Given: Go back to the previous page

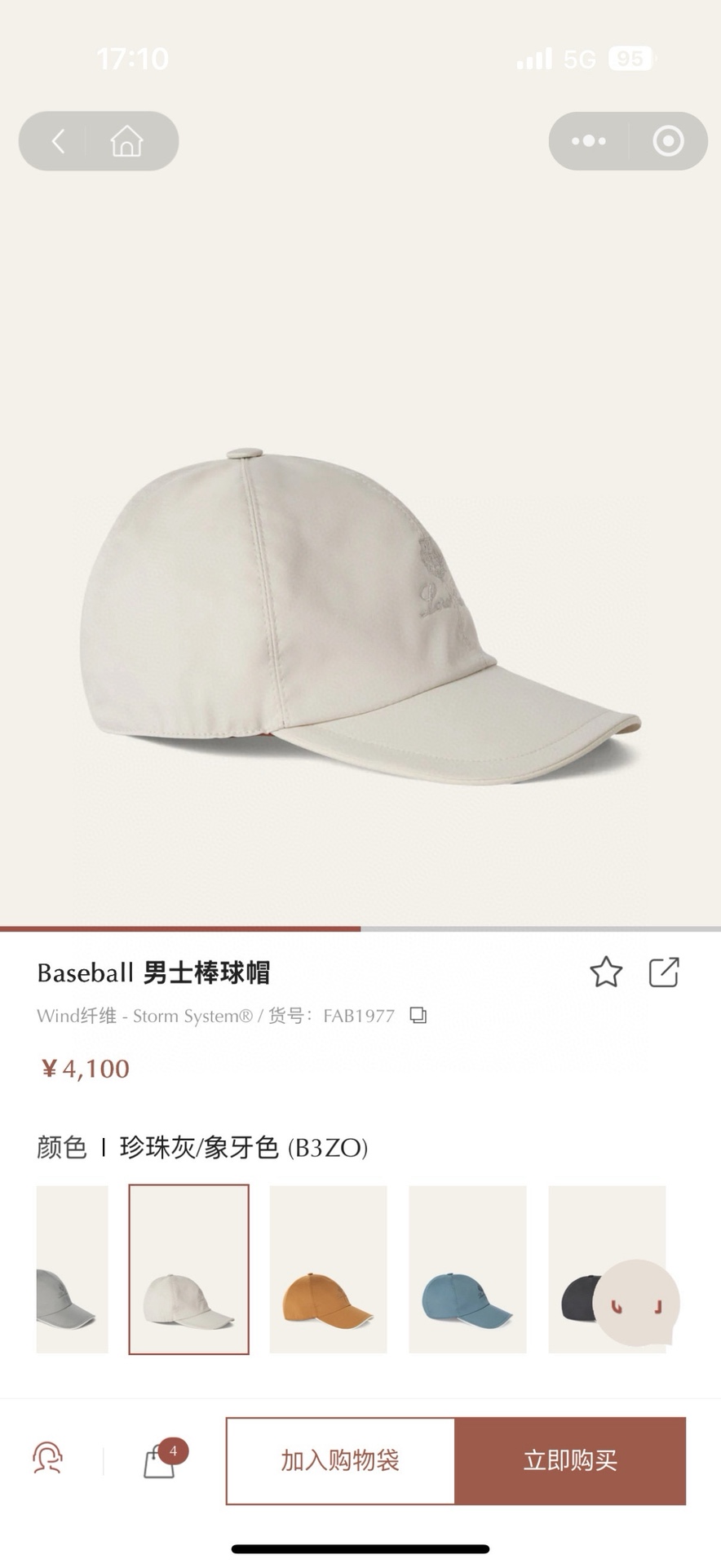Looking at the screenshot, I should (x=58, y=141).
